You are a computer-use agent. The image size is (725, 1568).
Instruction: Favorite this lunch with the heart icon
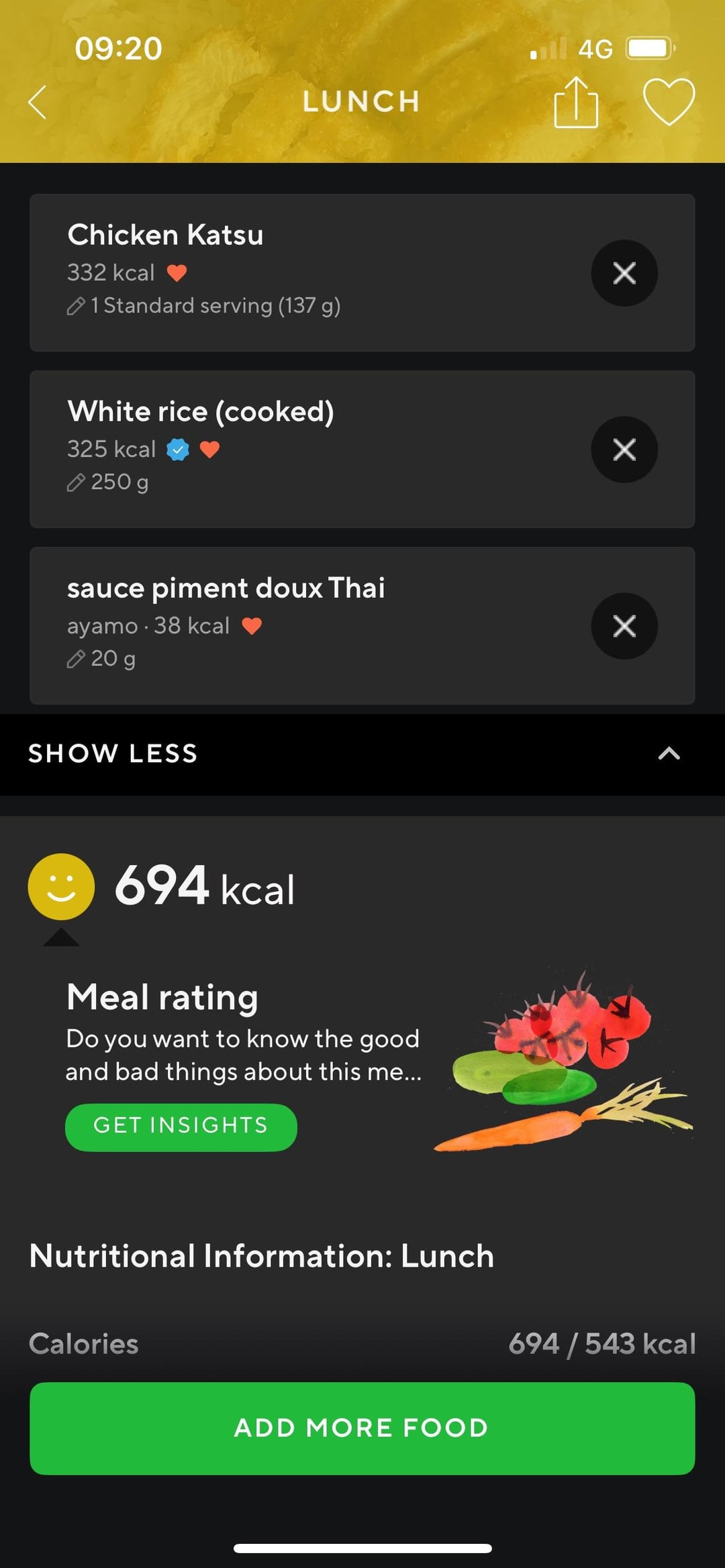(x=669, y=102)
